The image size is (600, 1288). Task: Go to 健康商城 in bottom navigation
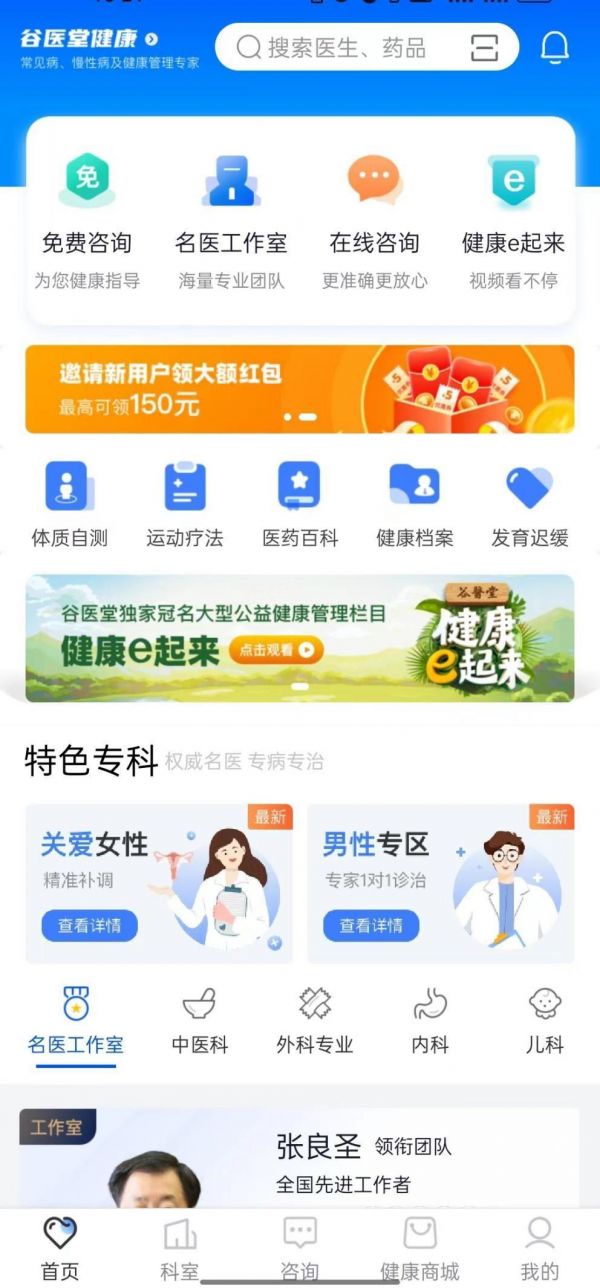click(419, 1247)
